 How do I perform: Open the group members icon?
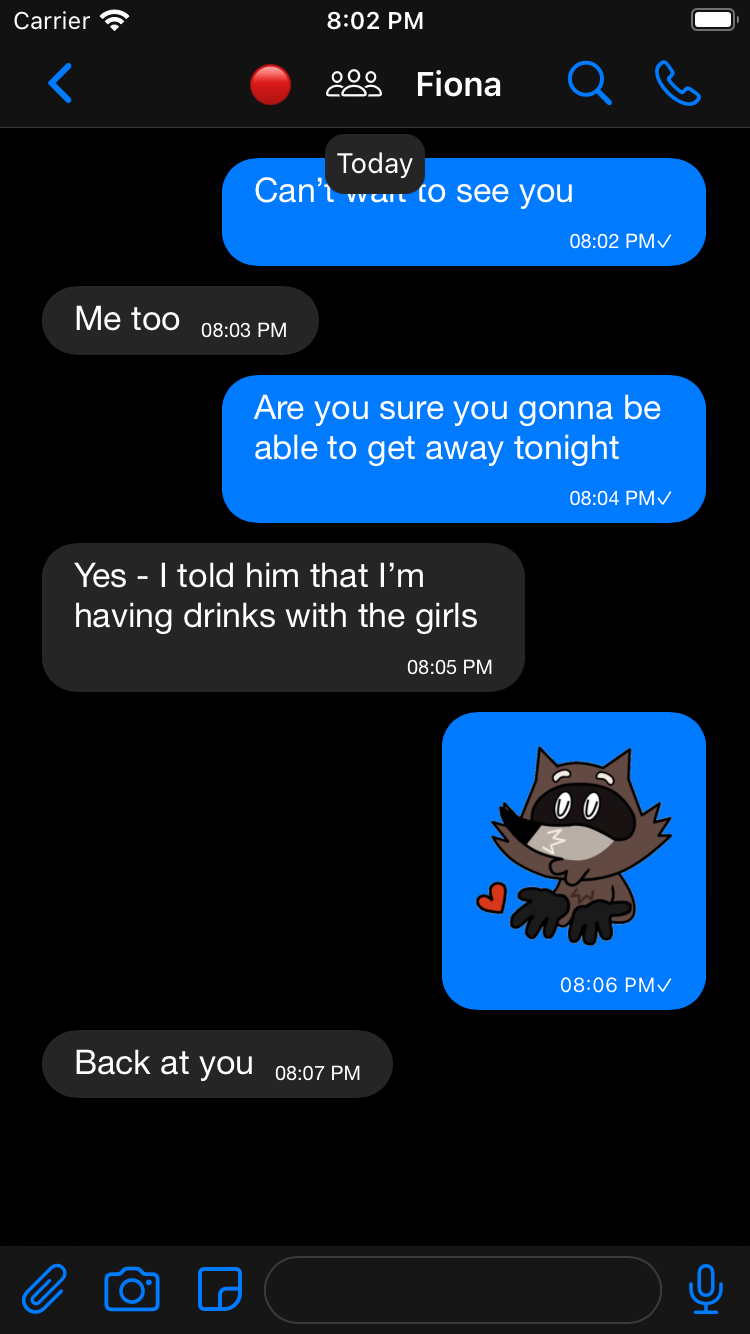pos(354,84)
